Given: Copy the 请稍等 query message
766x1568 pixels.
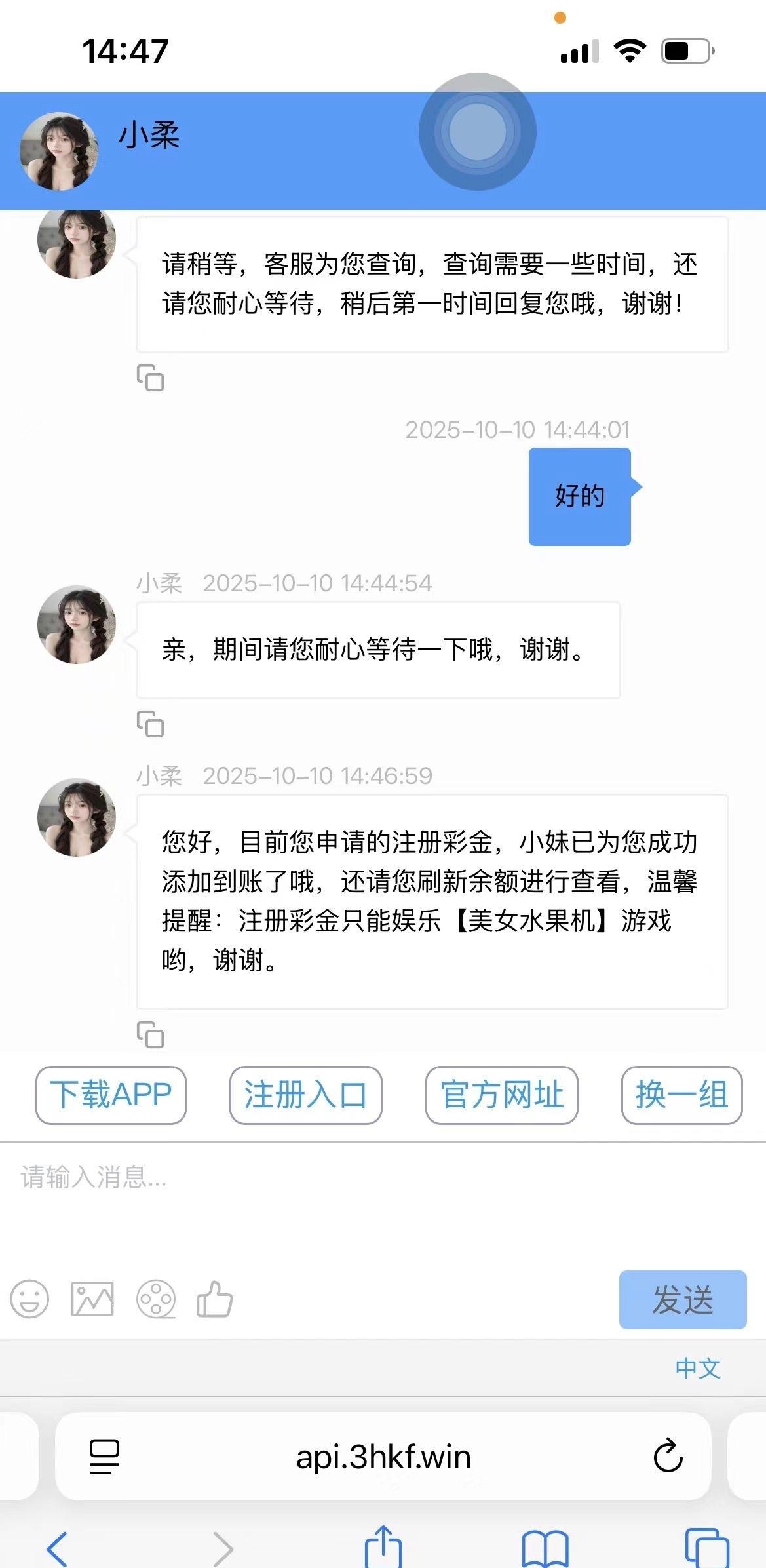Looking at the screenshot, I should coord(150,378).
